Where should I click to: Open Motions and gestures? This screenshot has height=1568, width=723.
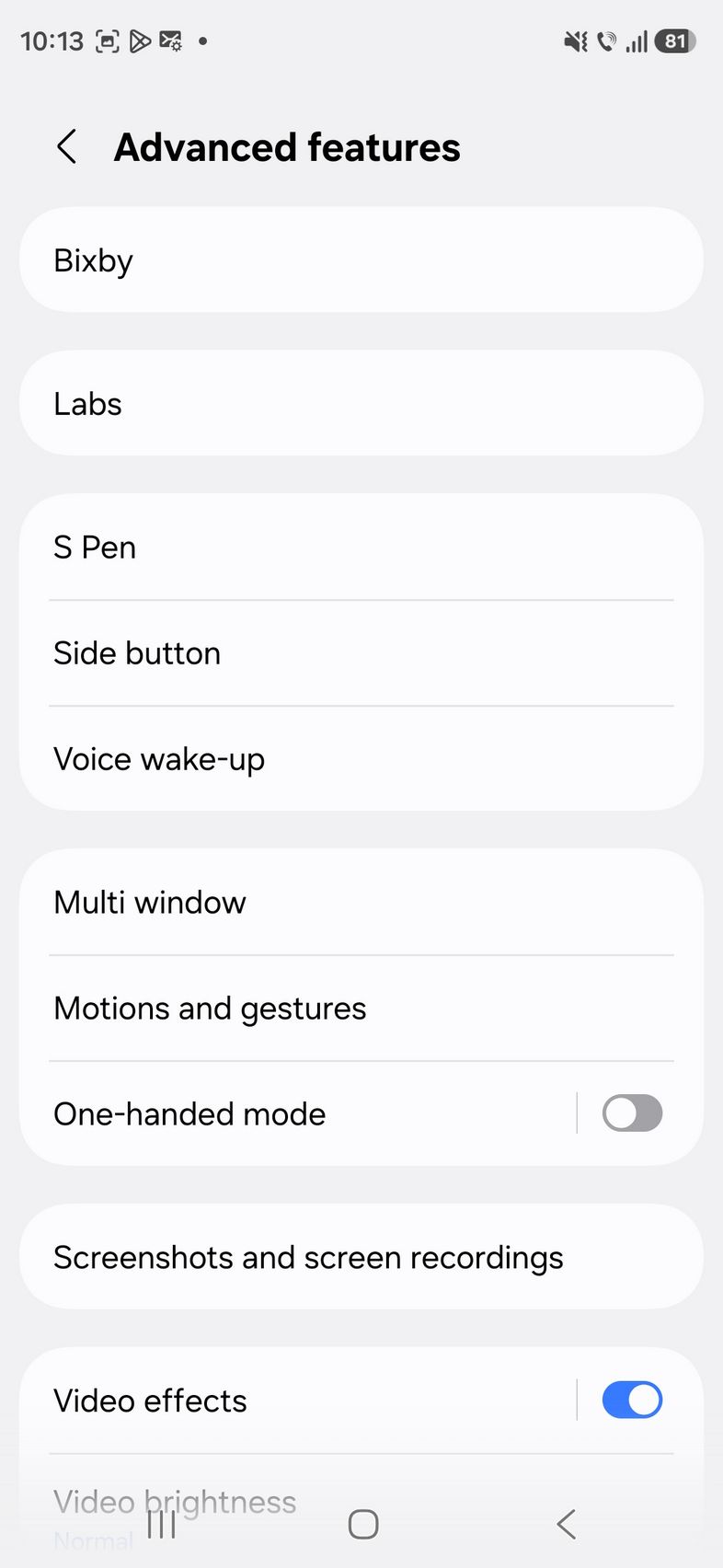coord(361,1009)
